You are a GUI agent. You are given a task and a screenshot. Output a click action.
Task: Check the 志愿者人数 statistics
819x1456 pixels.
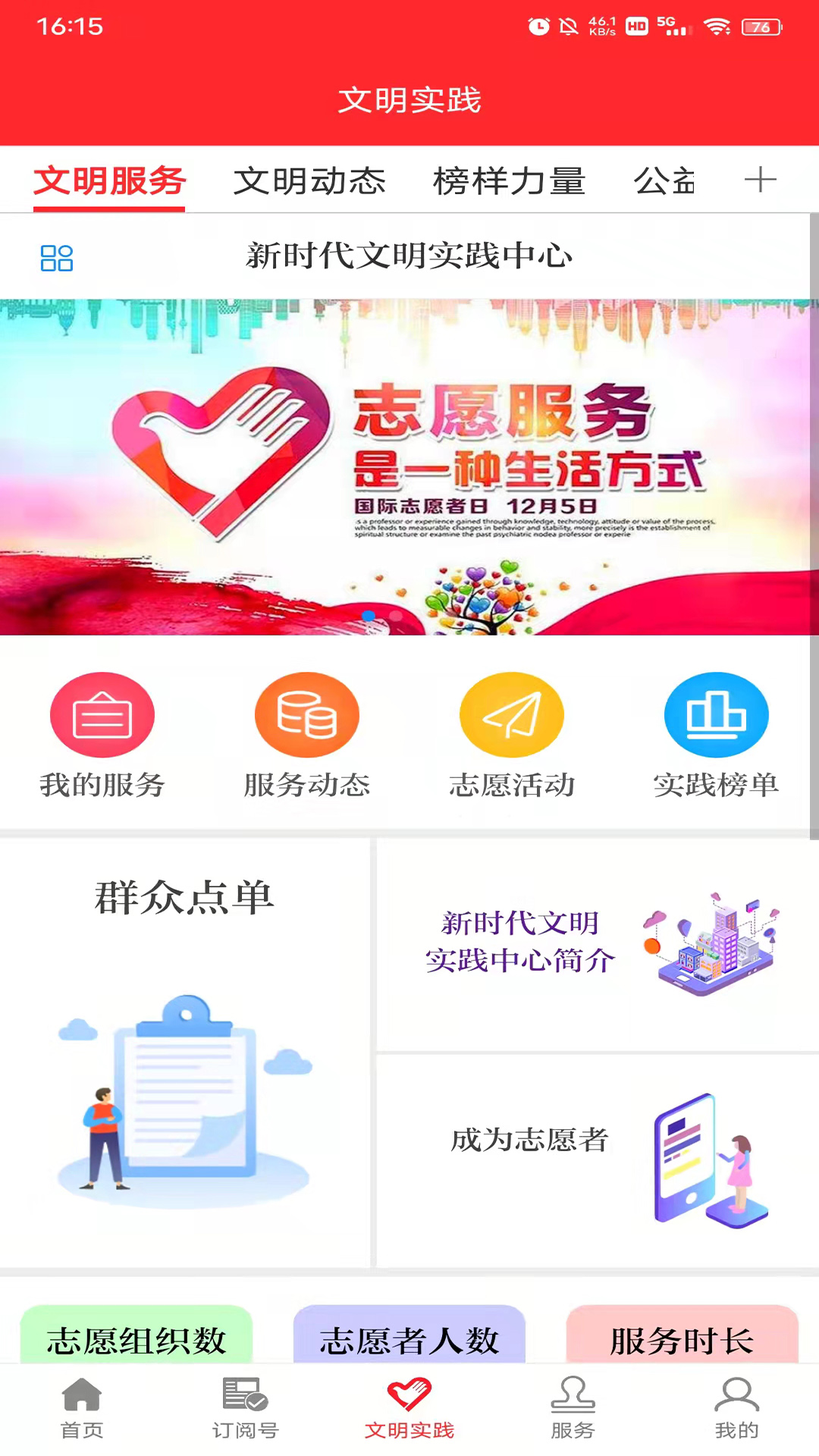[x=409, y=1338]
